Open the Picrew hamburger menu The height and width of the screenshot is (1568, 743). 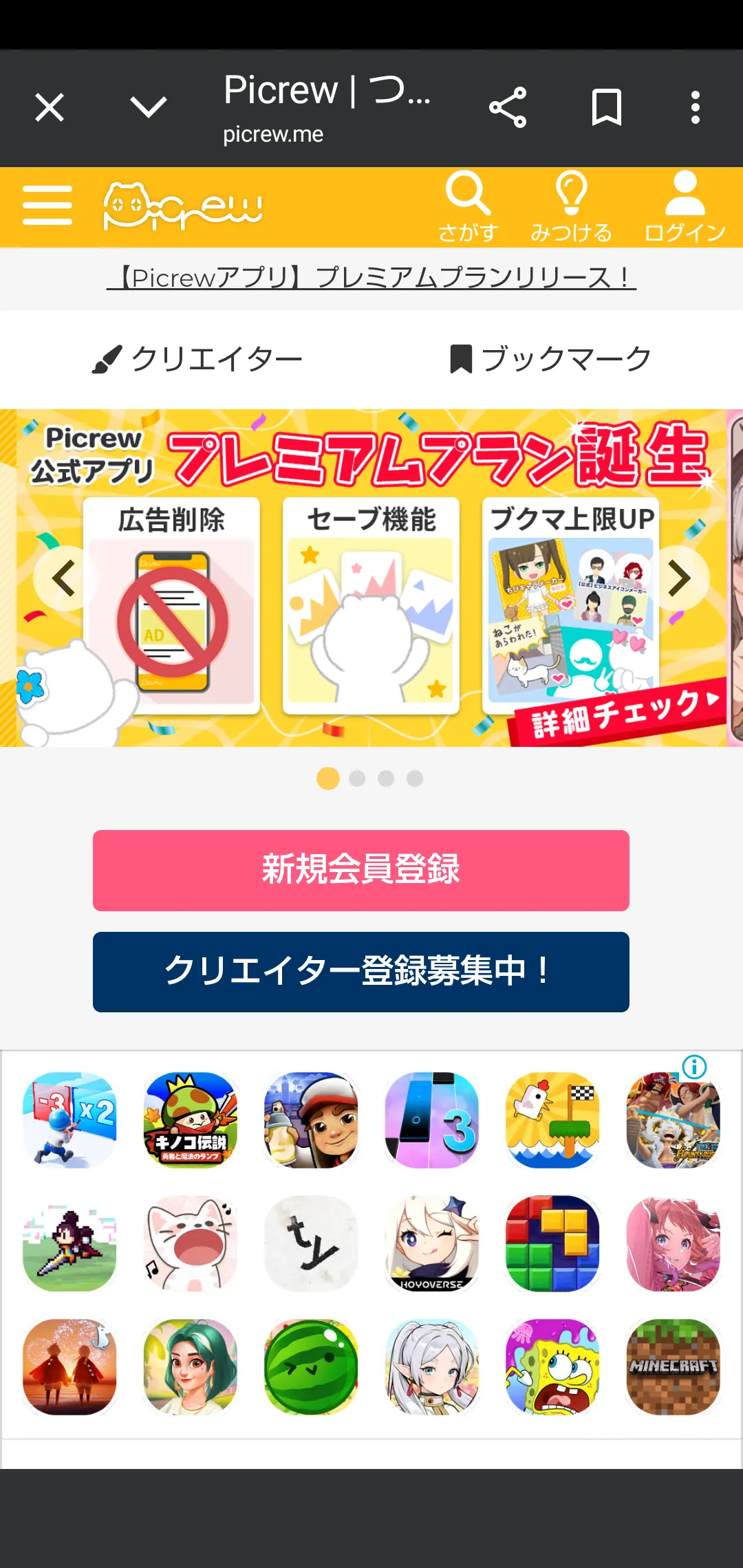[x=47, y=205]
